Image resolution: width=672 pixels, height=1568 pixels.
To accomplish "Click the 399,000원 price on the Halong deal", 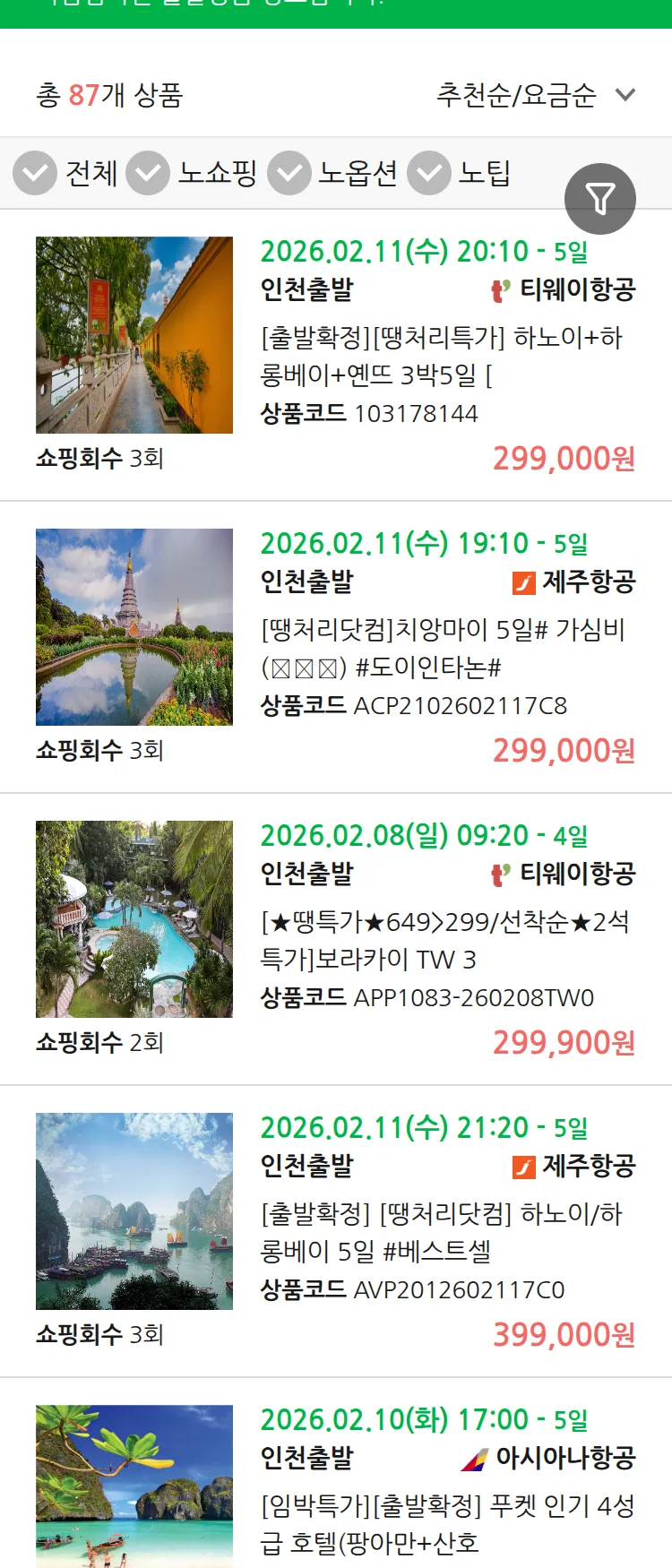I will (x=564, y=1334).
